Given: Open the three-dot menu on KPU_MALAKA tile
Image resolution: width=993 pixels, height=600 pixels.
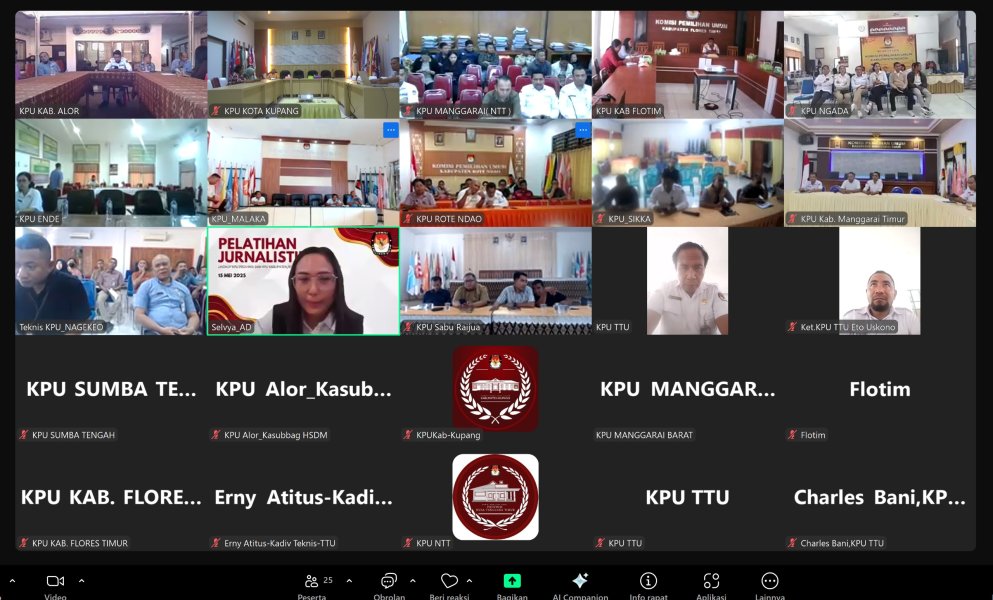Looking at the screenshot, I should [x=391, y=130].
